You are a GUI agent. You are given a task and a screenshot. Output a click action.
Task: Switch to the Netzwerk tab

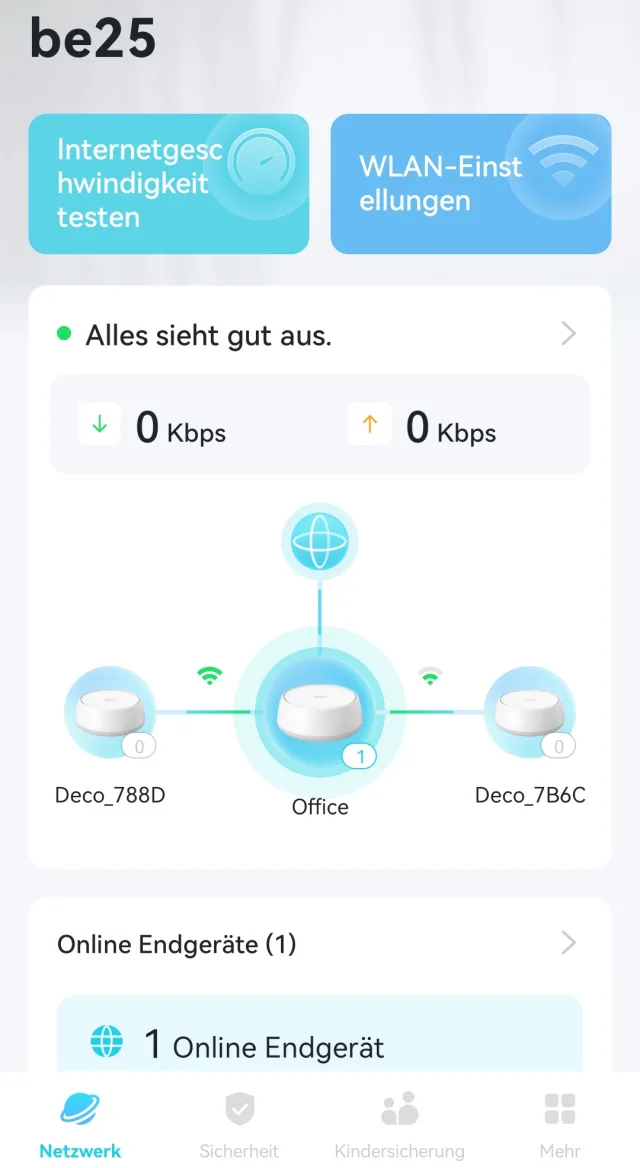[x=80, y=1125]
